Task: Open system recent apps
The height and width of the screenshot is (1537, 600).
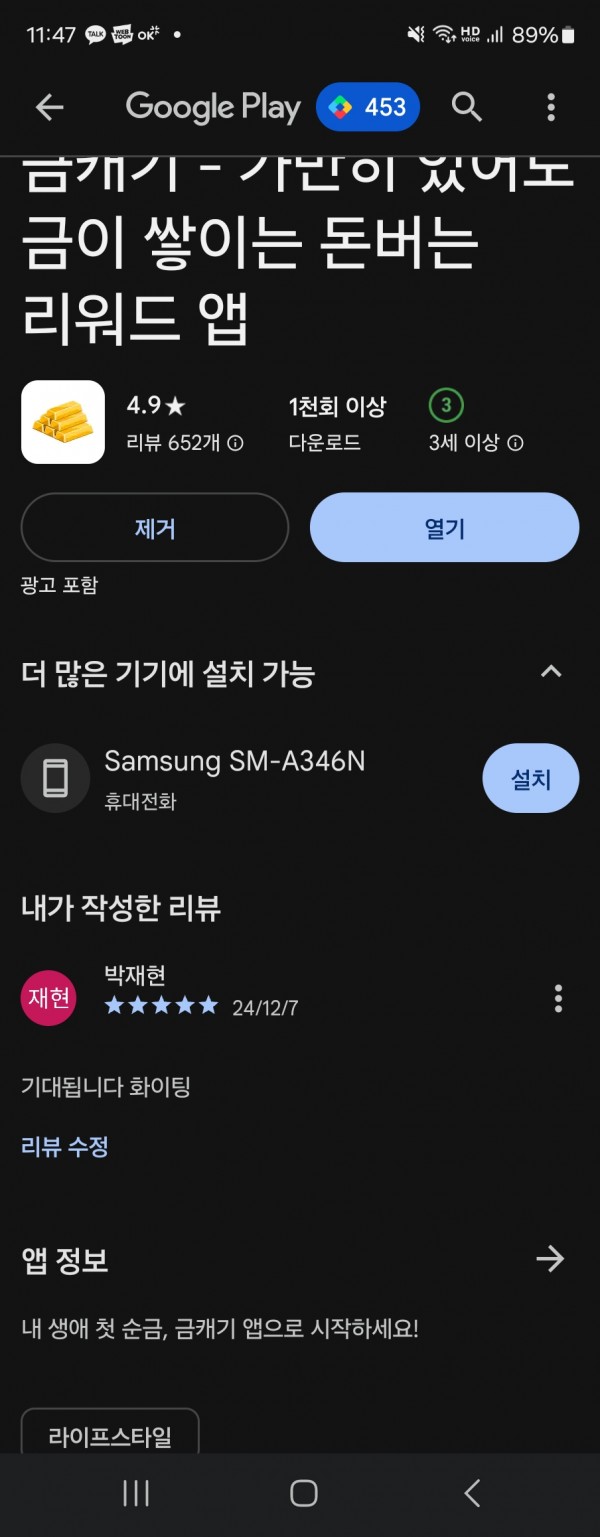Action: [136, 1494]
